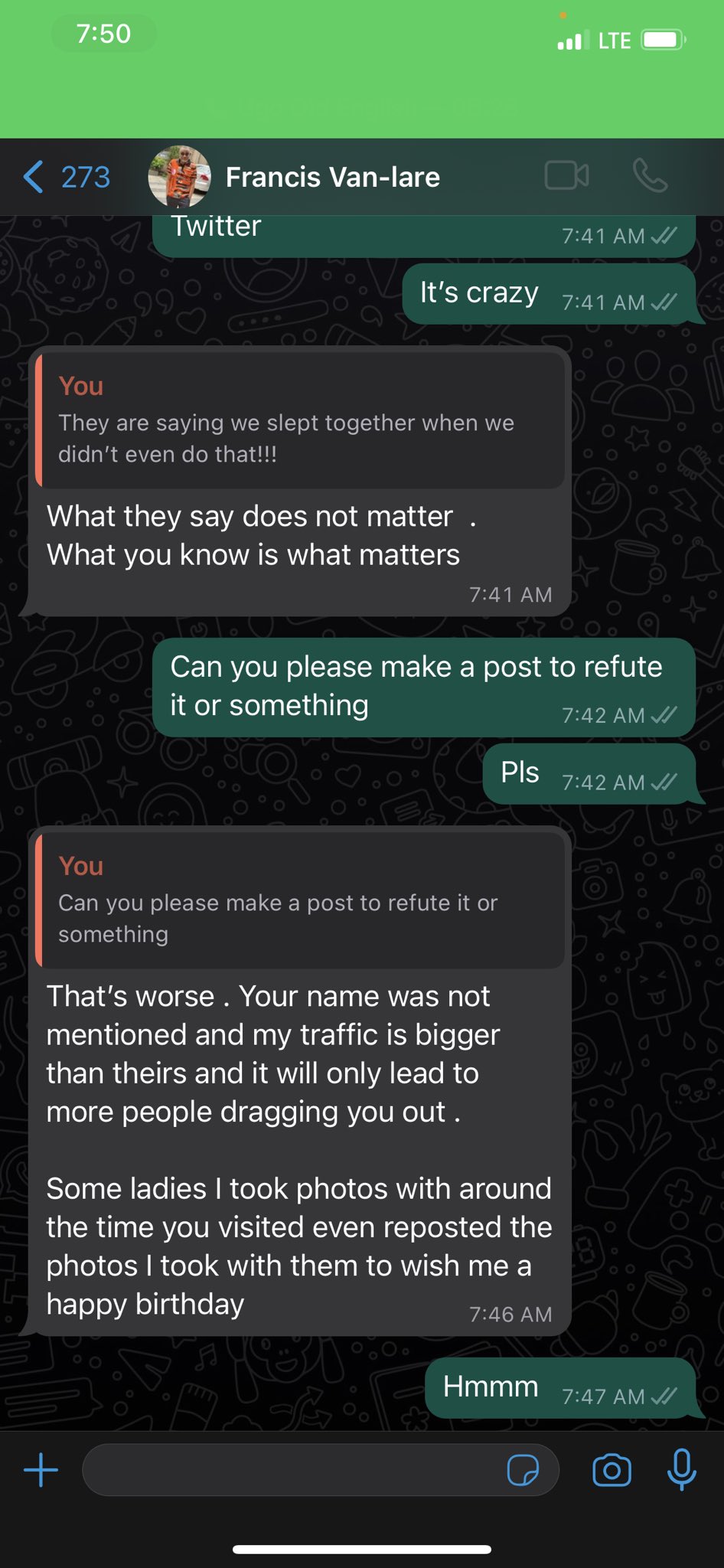Jump to quoted message about refute post
Image resolution: width=724 pixels, height=1568 pixels.
pos(300,900)
